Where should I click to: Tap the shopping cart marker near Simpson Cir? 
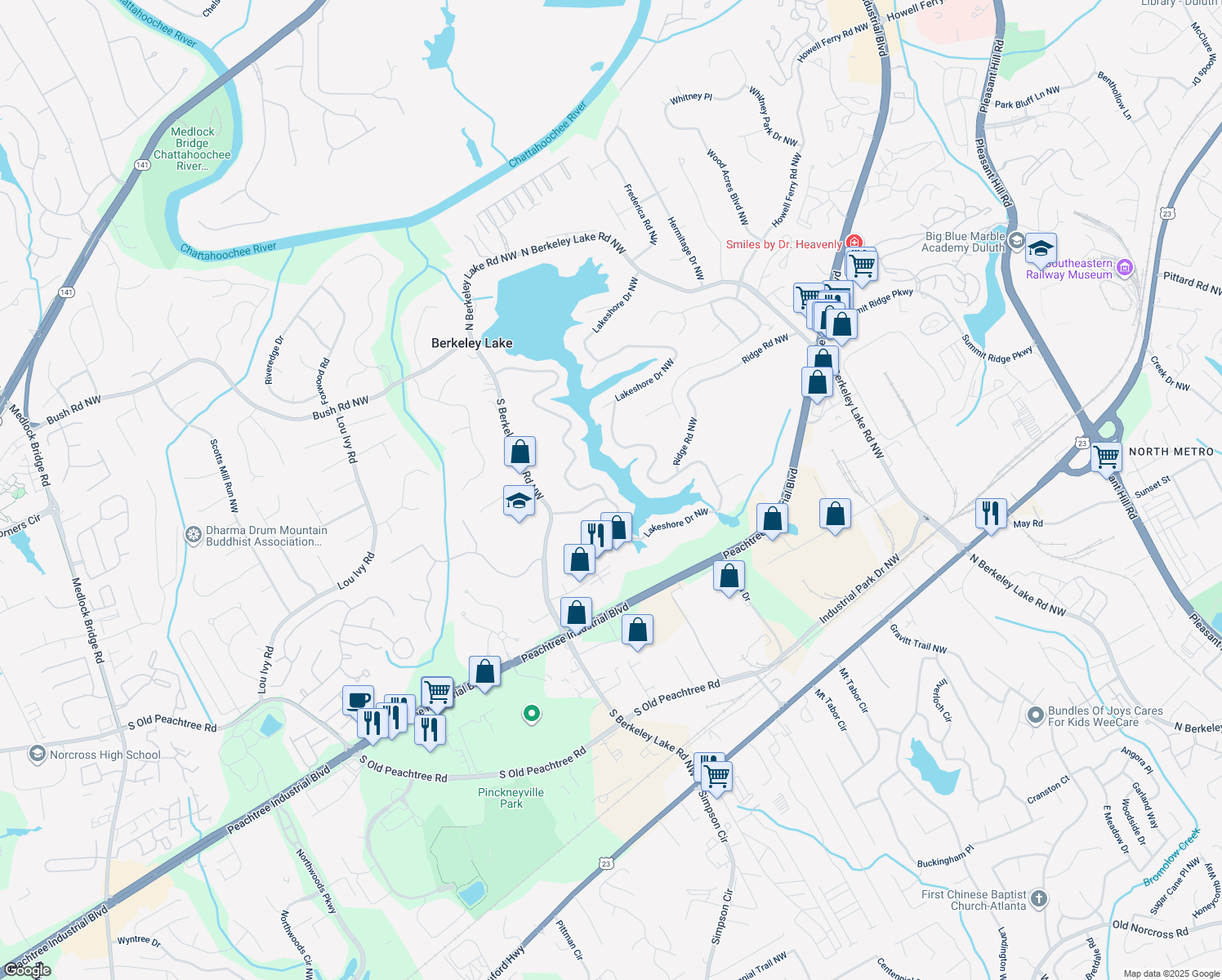pyautogui.click(x=716, y=776)
